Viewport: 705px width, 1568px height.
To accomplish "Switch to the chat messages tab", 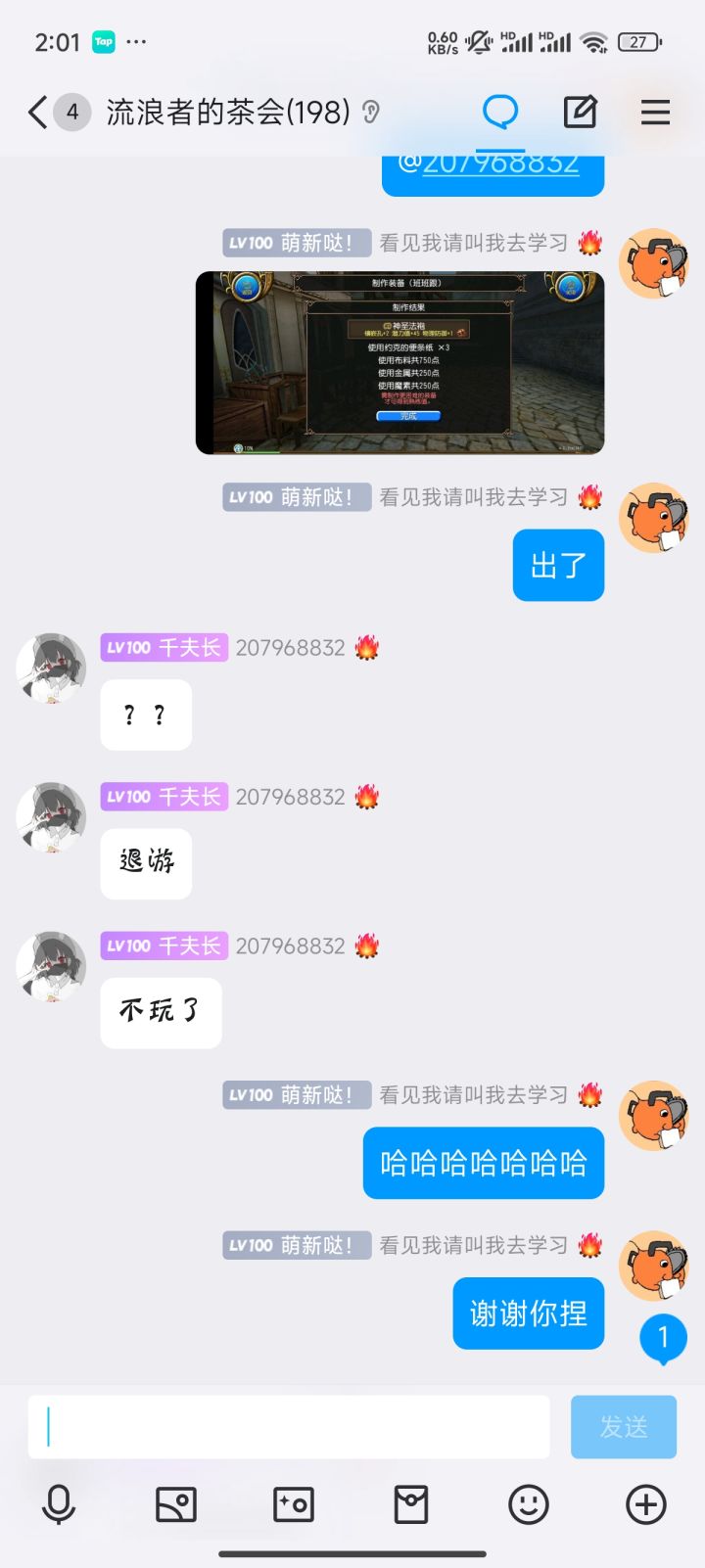I will pyautogui.click(x=500, y=113).
